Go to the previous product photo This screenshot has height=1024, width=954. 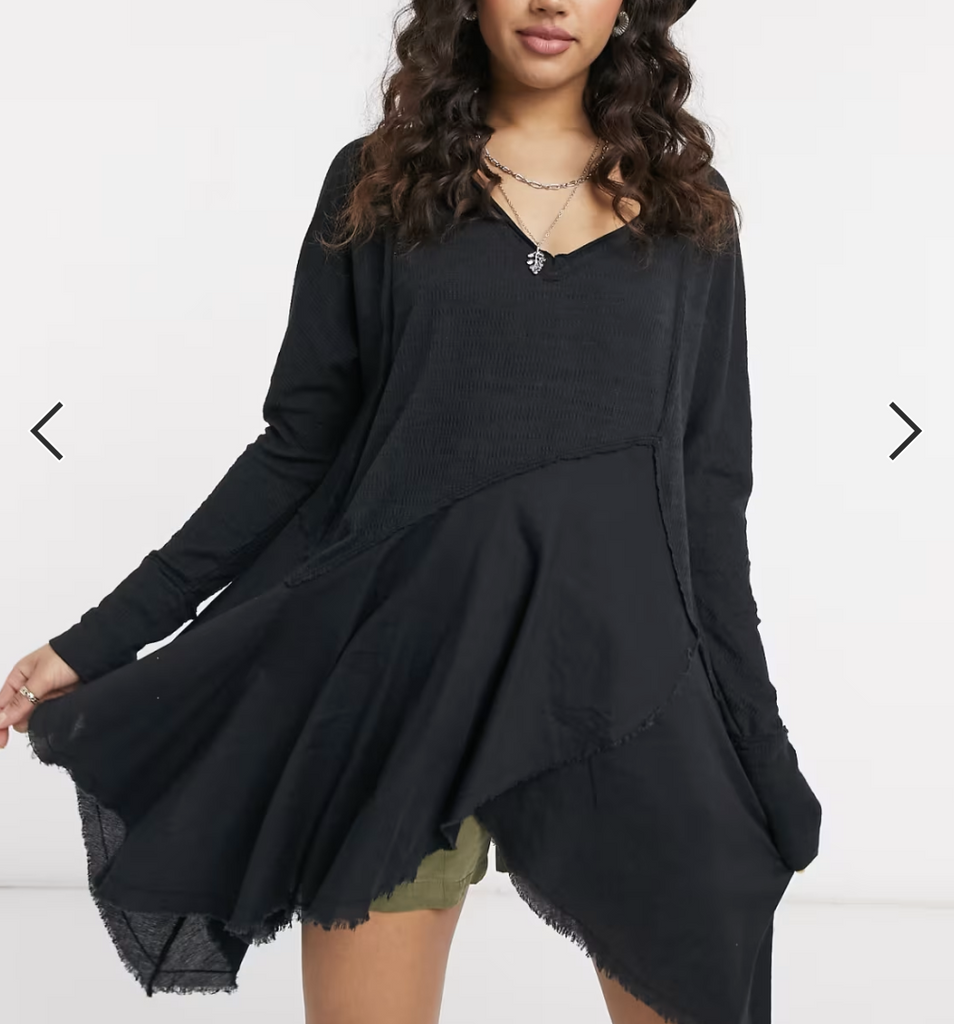47,431
